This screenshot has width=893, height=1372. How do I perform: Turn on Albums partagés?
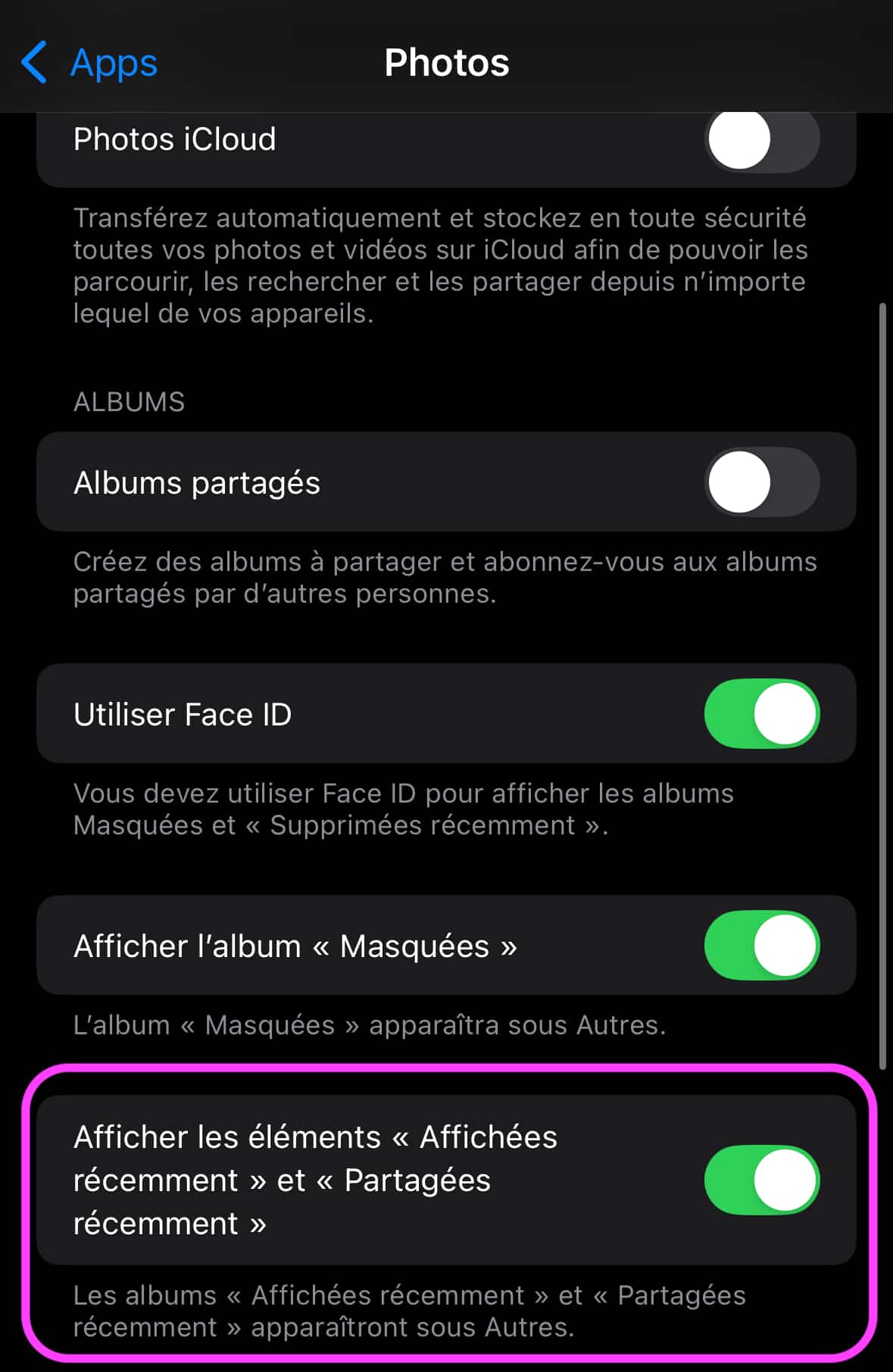(x=760, y=482)
